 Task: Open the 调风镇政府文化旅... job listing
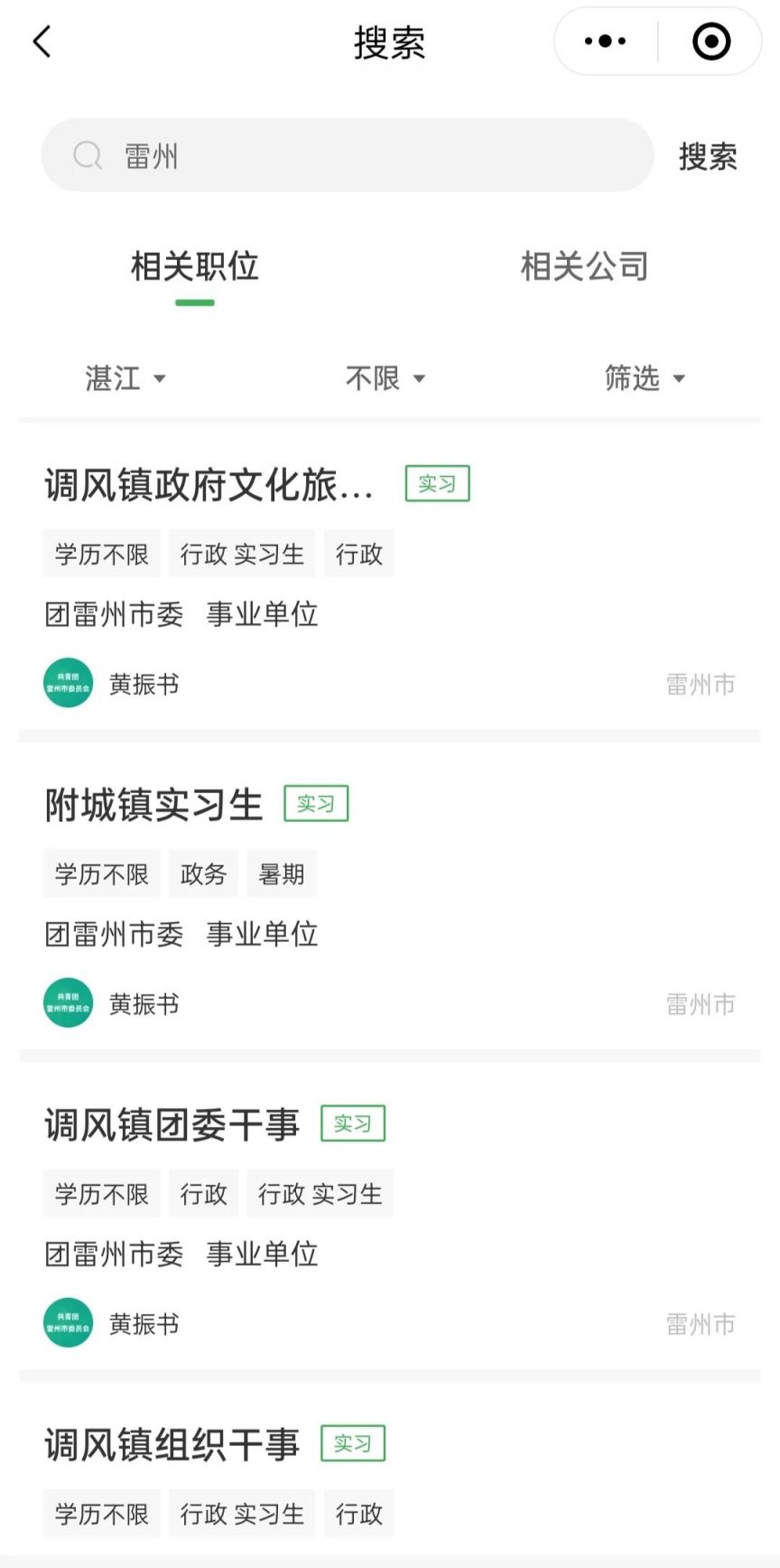coord(209,485)
